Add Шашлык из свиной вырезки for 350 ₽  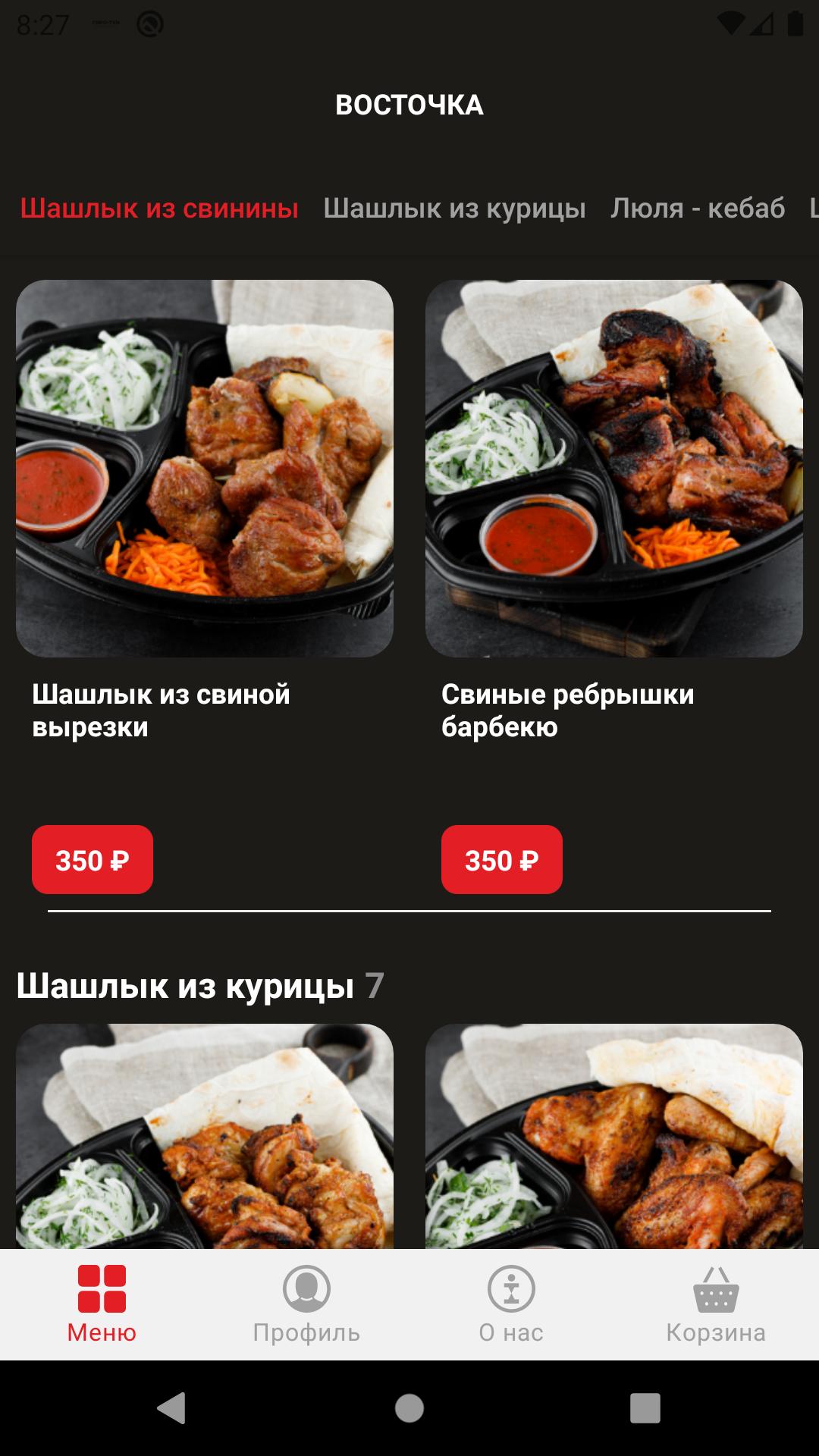pos(93,859)
